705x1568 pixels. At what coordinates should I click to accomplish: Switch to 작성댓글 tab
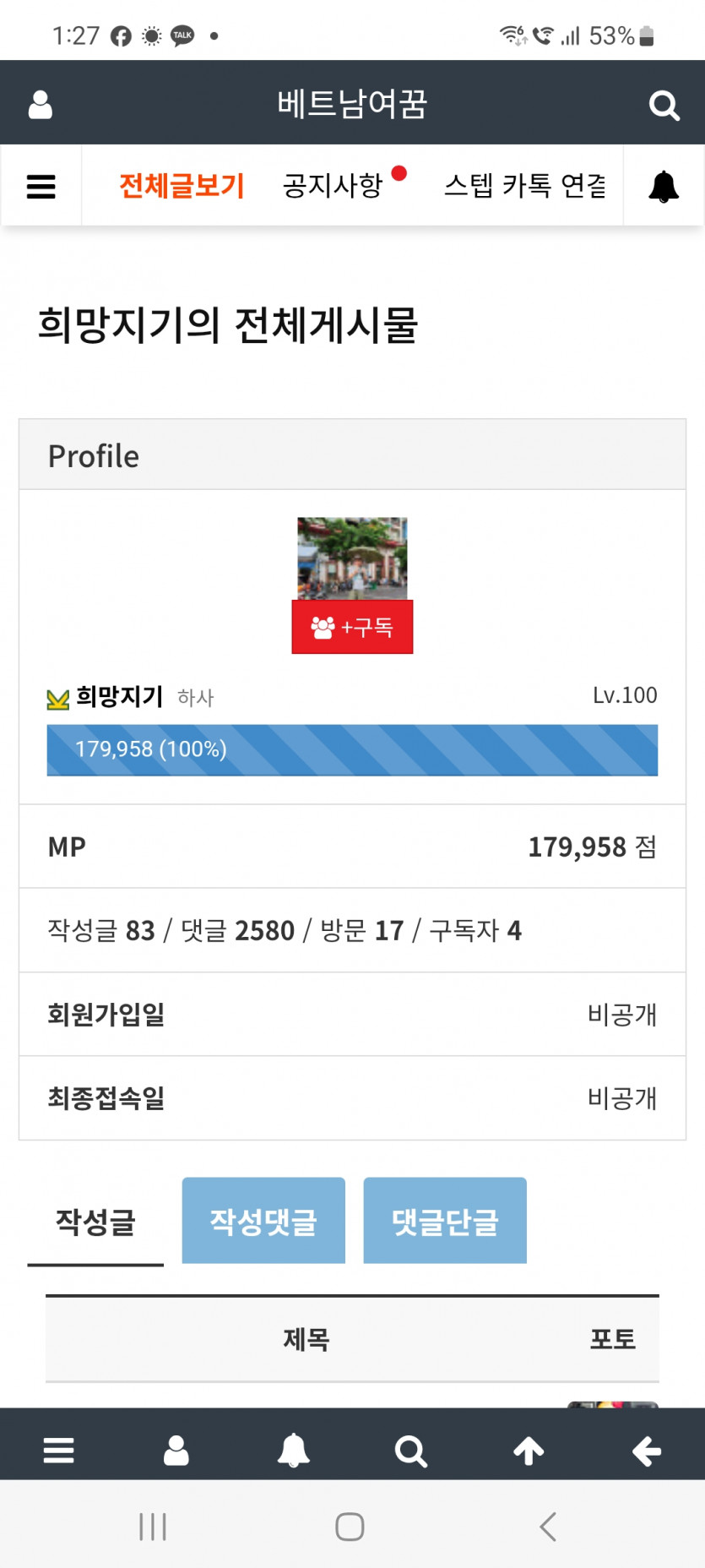tap(263, 1222)
